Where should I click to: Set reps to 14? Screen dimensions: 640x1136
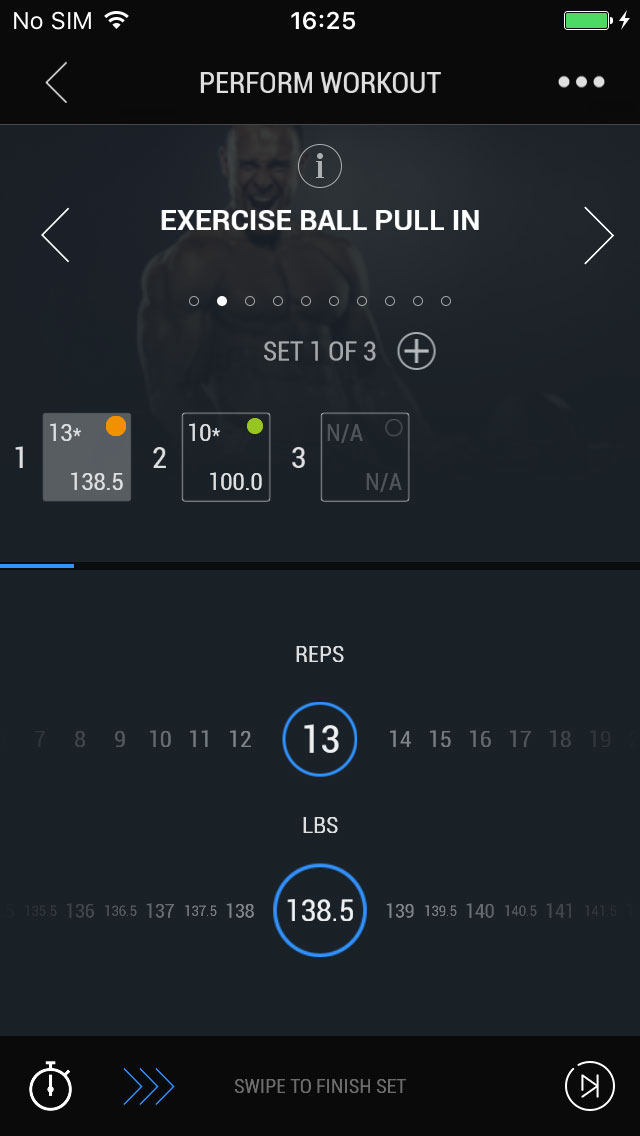click(400, 740)
